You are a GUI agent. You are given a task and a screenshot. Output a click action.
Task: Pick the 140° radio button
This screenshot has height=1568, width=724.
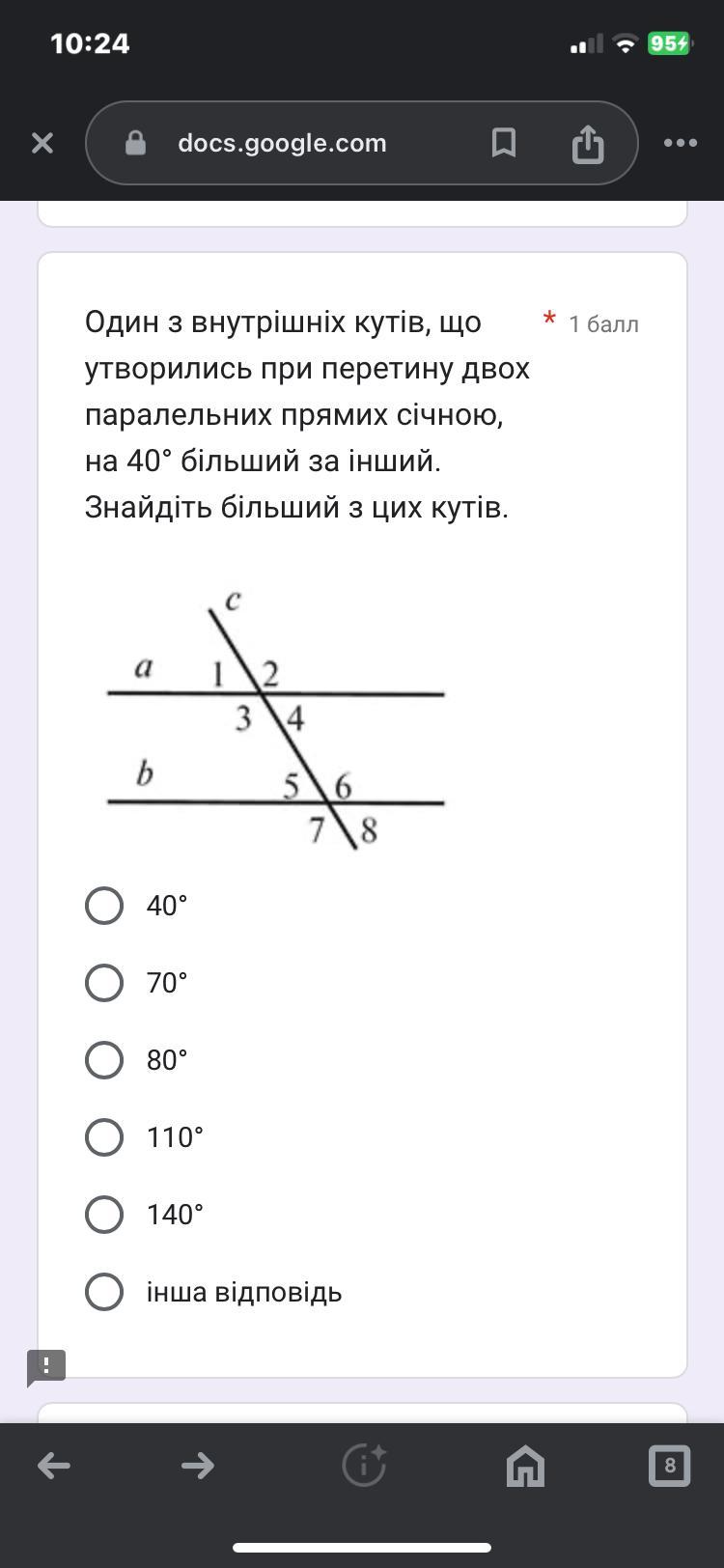pyautogui.click(x=104, y=1215)
